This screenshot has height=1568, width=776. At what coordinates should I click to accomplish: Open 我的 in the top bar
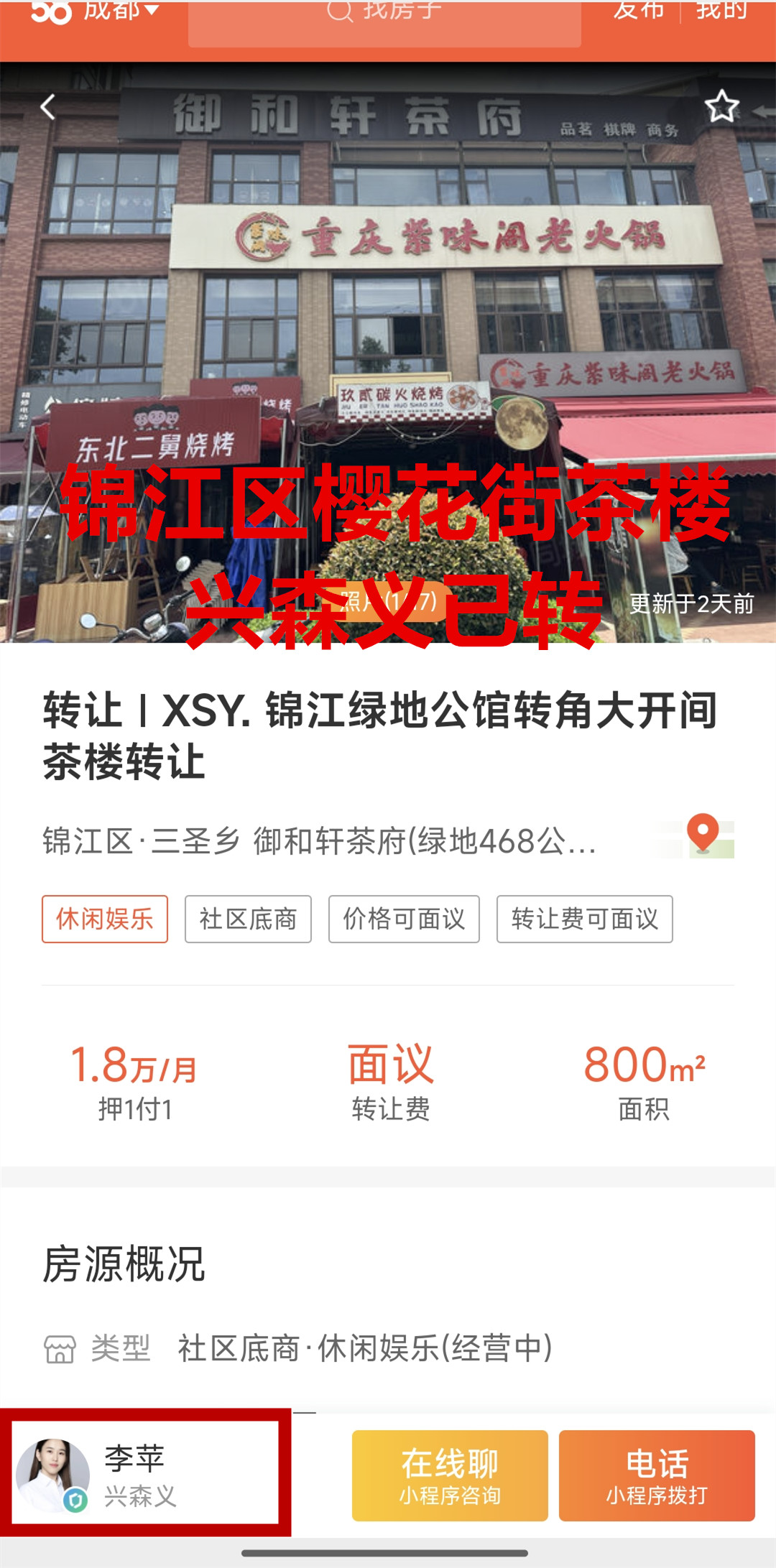pos(721,11)
